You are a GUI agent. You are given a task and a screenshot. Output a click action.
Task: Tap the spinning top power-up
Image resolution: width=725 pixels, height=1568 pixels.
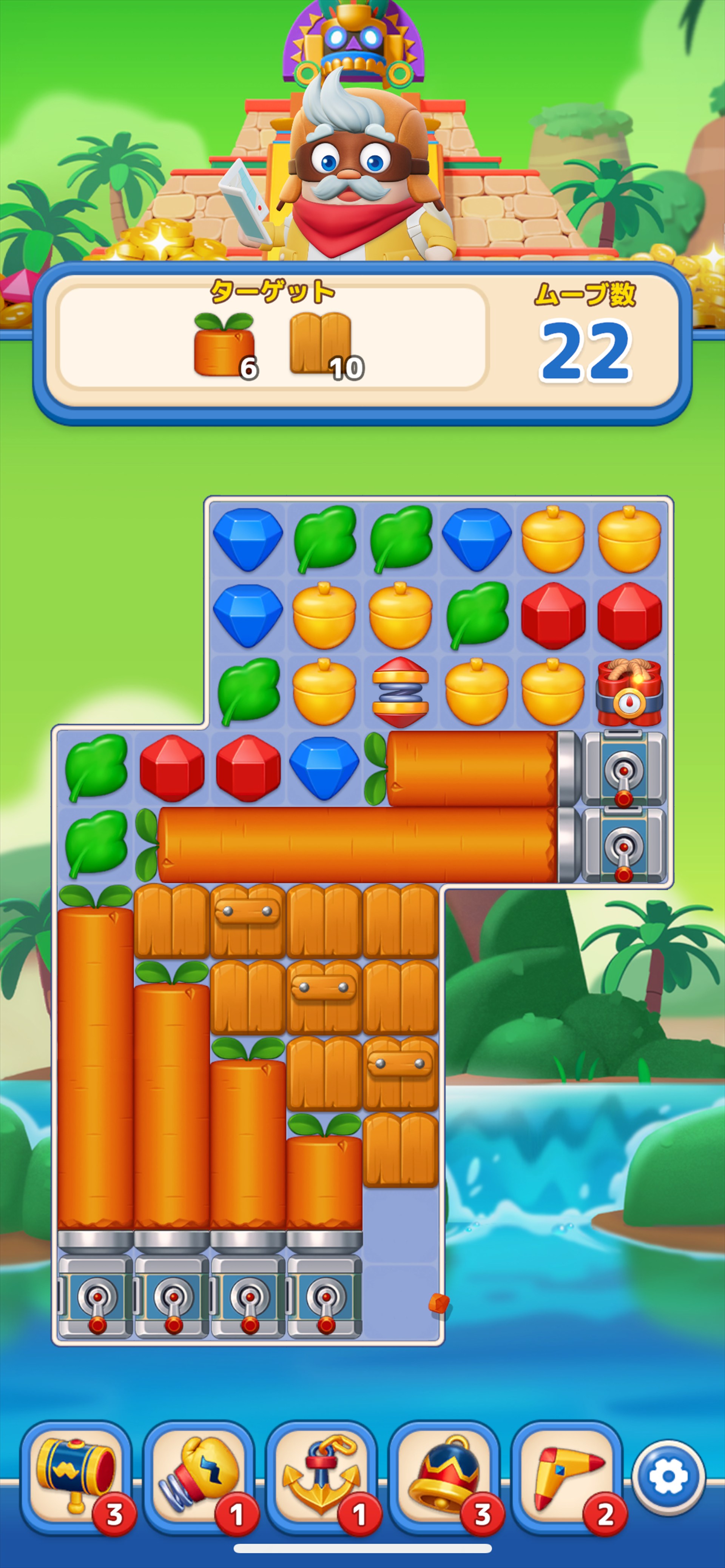400,692
